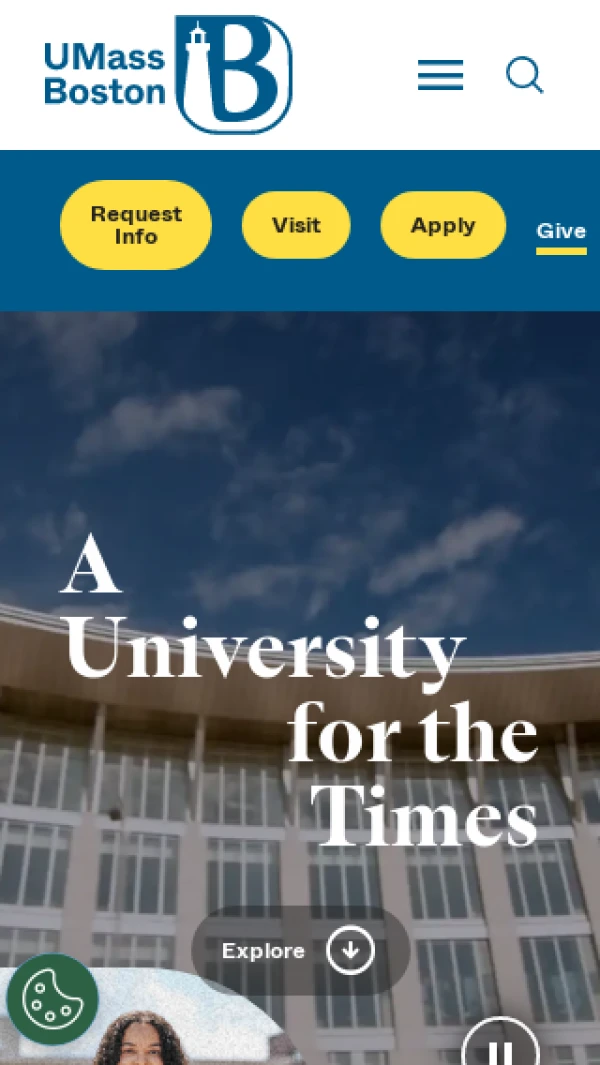
Task: Open the hamburger navigation menu
Action: click(x=440, y=75)
